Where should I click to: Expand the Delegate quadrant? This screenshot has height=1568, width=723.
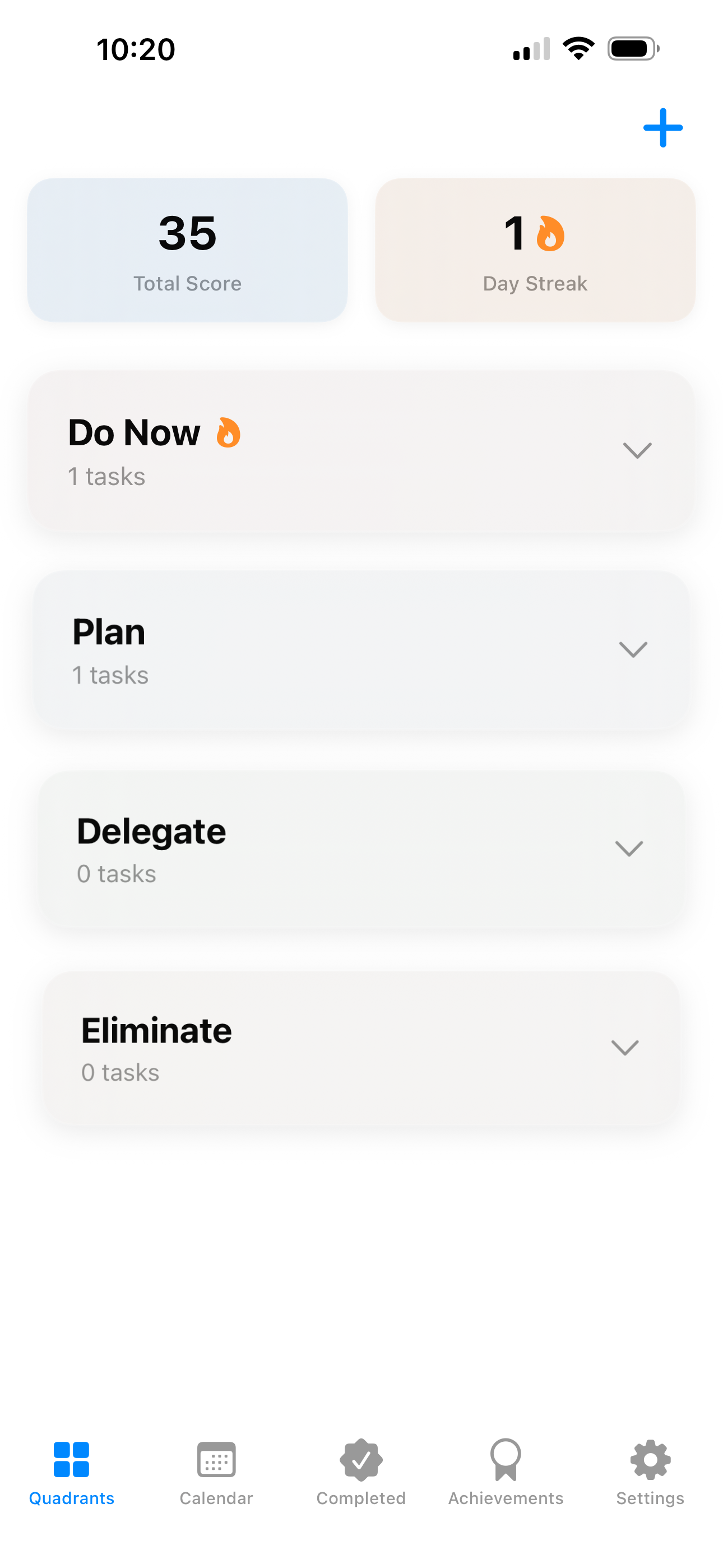629,848
